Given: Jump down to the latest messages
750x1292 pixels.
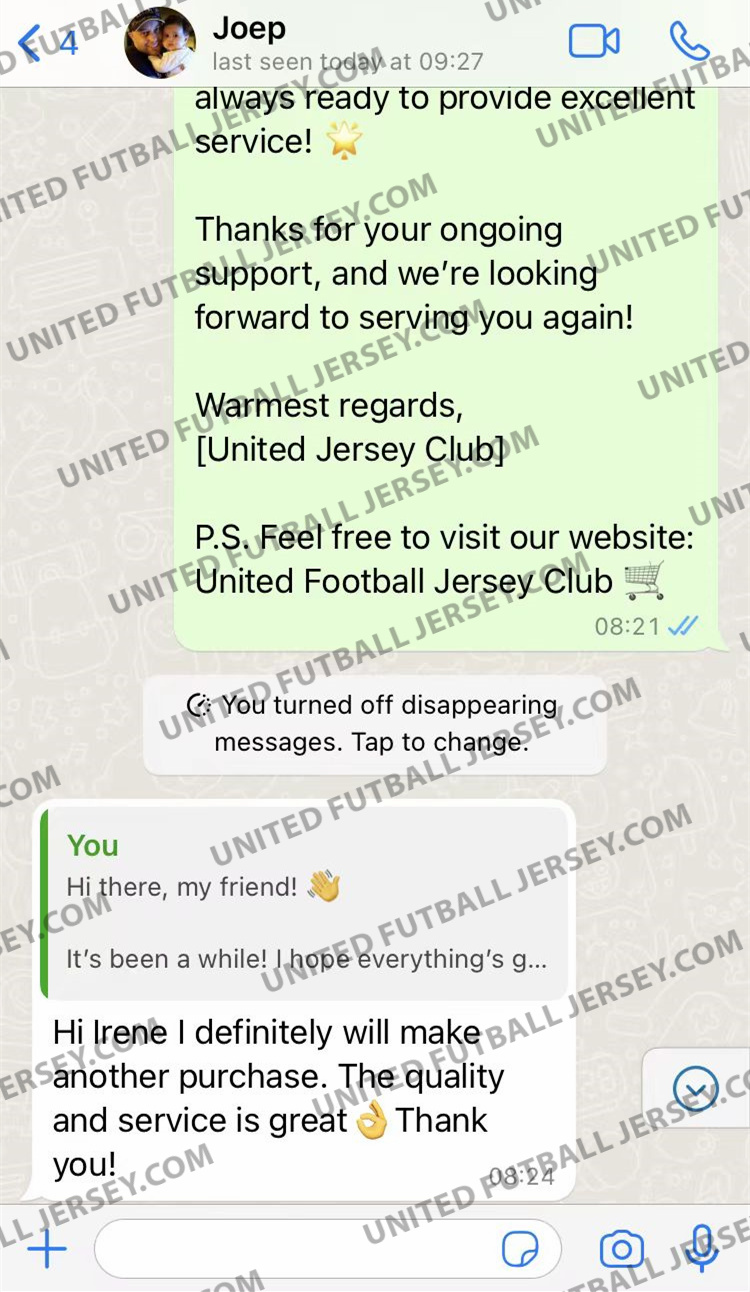Looking at the screenshot, I should pyautogui.click(x=695, y=1089).
